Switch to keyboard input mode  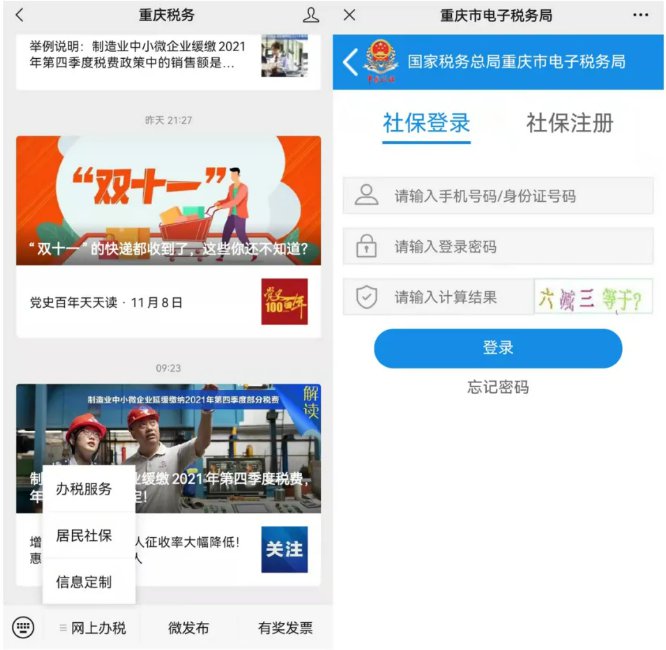(x=23, y=628)
